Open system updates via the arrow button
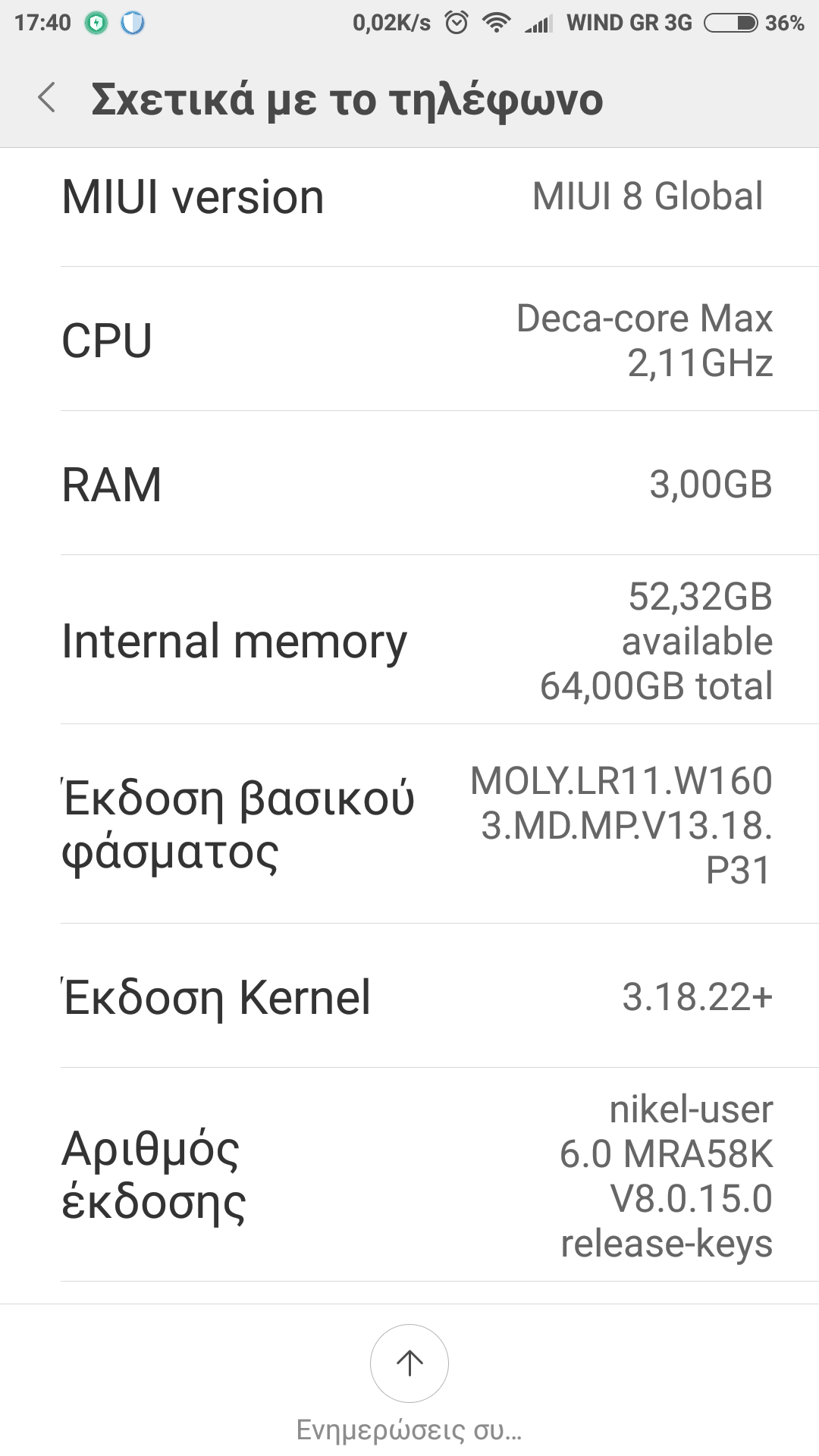 409,1363
